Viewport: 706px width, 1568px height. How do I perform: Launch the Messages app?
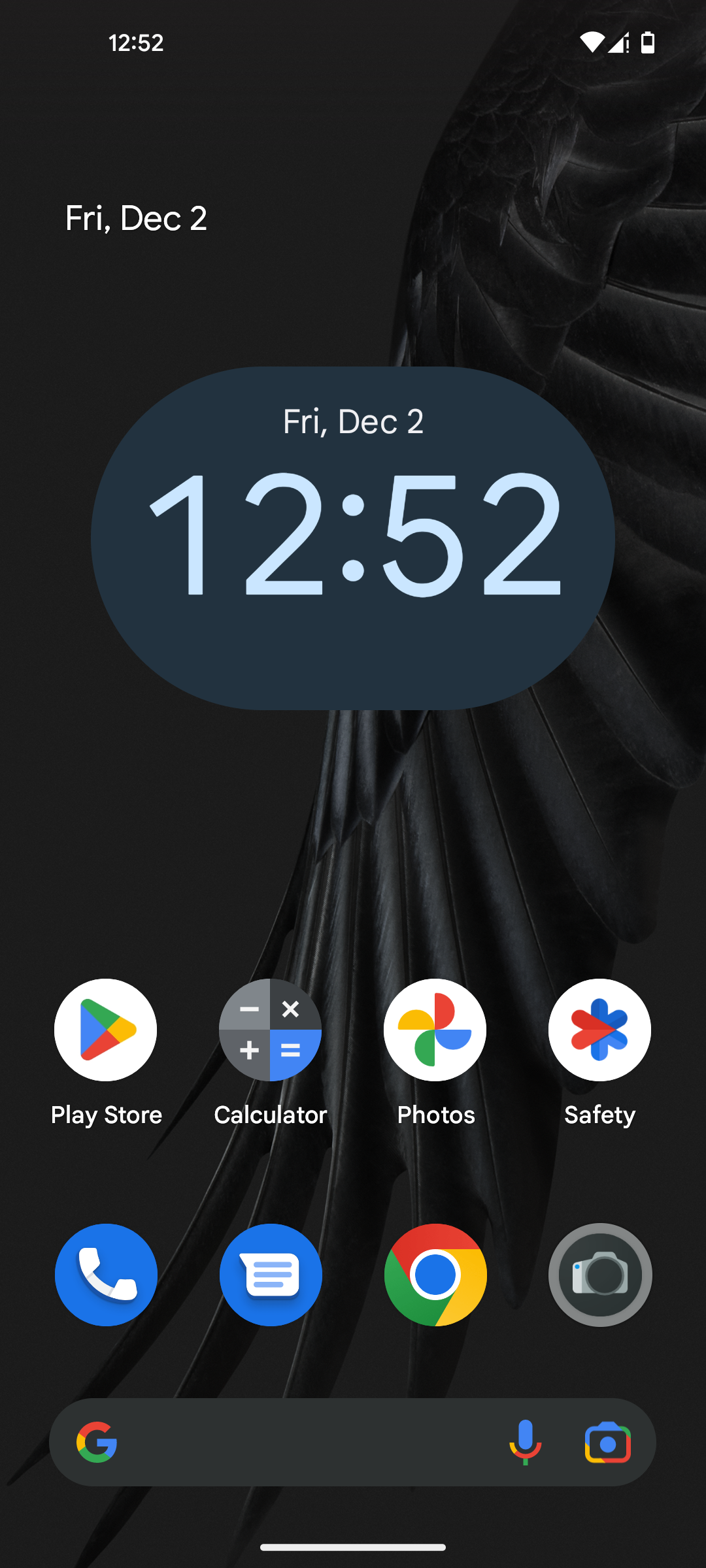(271, 1275)
